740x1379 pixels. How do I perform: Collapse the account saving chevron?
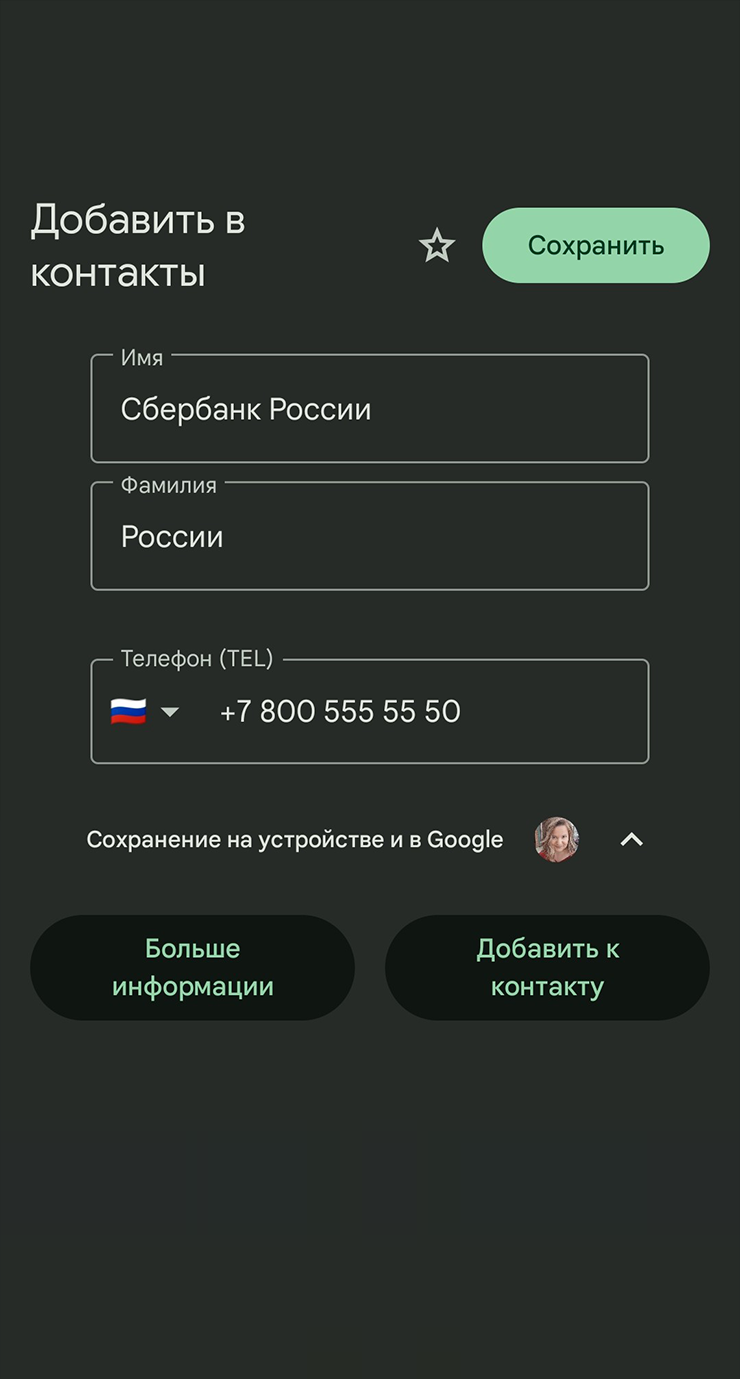pos(631,840)
